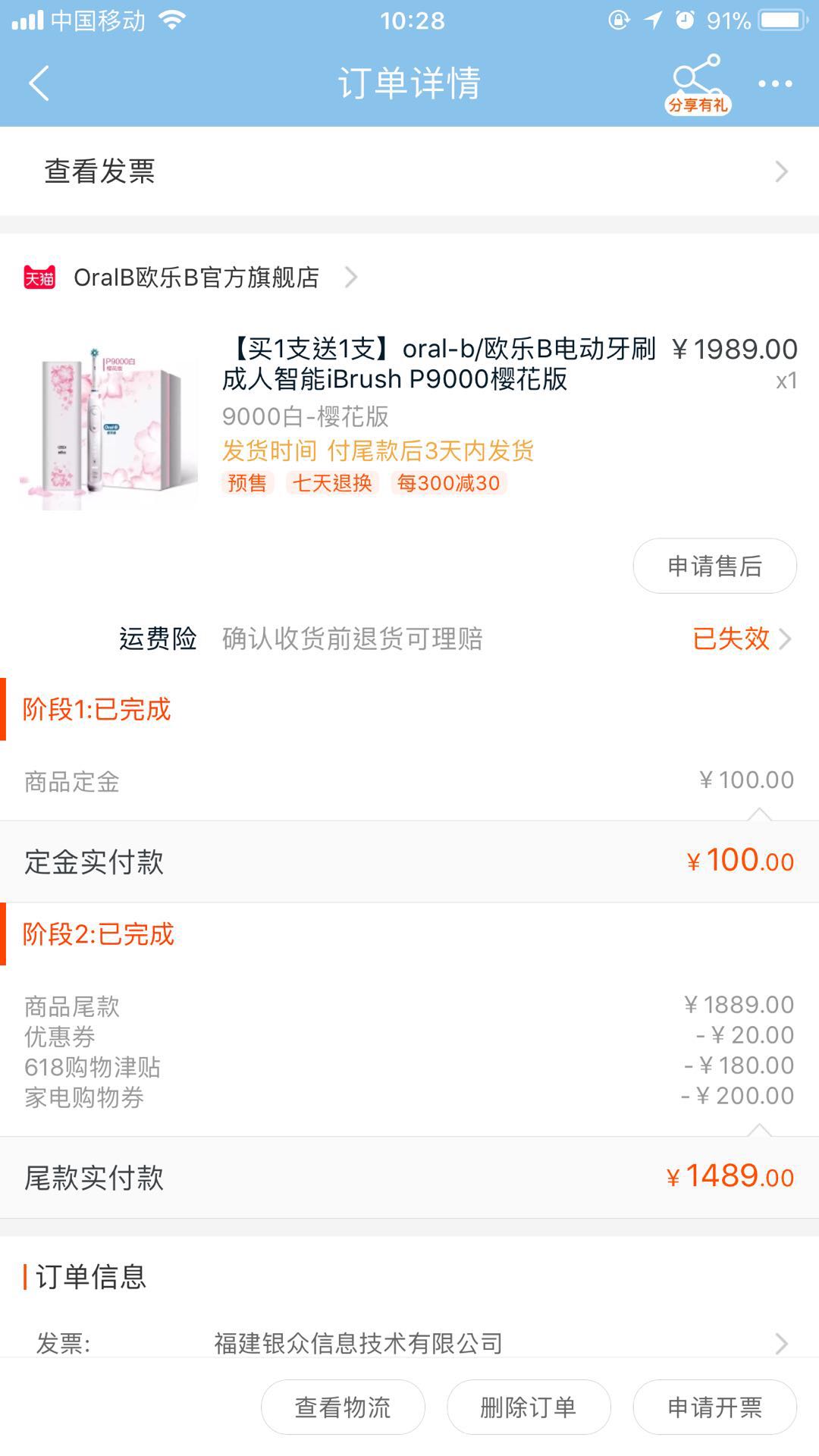Image resolution: width=819 pixels, height=1456 pixels.
Task: Delete this order with 删除订单
Action: point(529,1407)
